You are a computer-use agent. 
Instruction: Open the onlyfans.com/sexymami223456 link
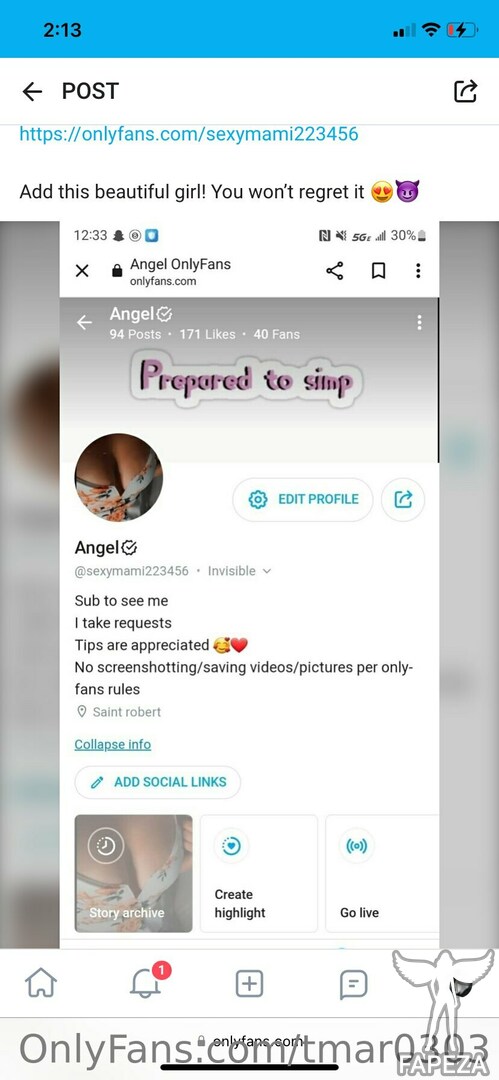pos(189,133)
